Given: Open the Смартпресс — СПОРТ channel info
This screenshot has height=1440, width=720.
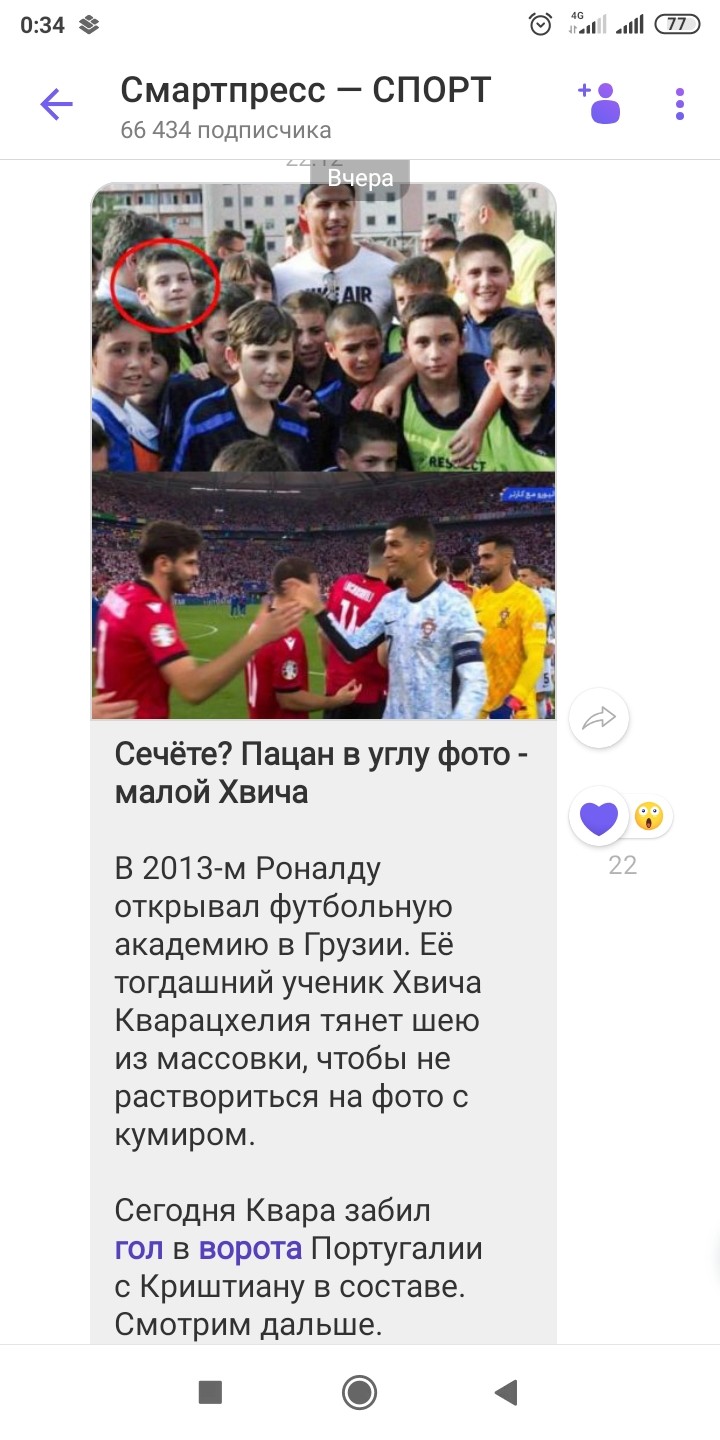Looking at the screenshot, I should (x=305, y=105).
